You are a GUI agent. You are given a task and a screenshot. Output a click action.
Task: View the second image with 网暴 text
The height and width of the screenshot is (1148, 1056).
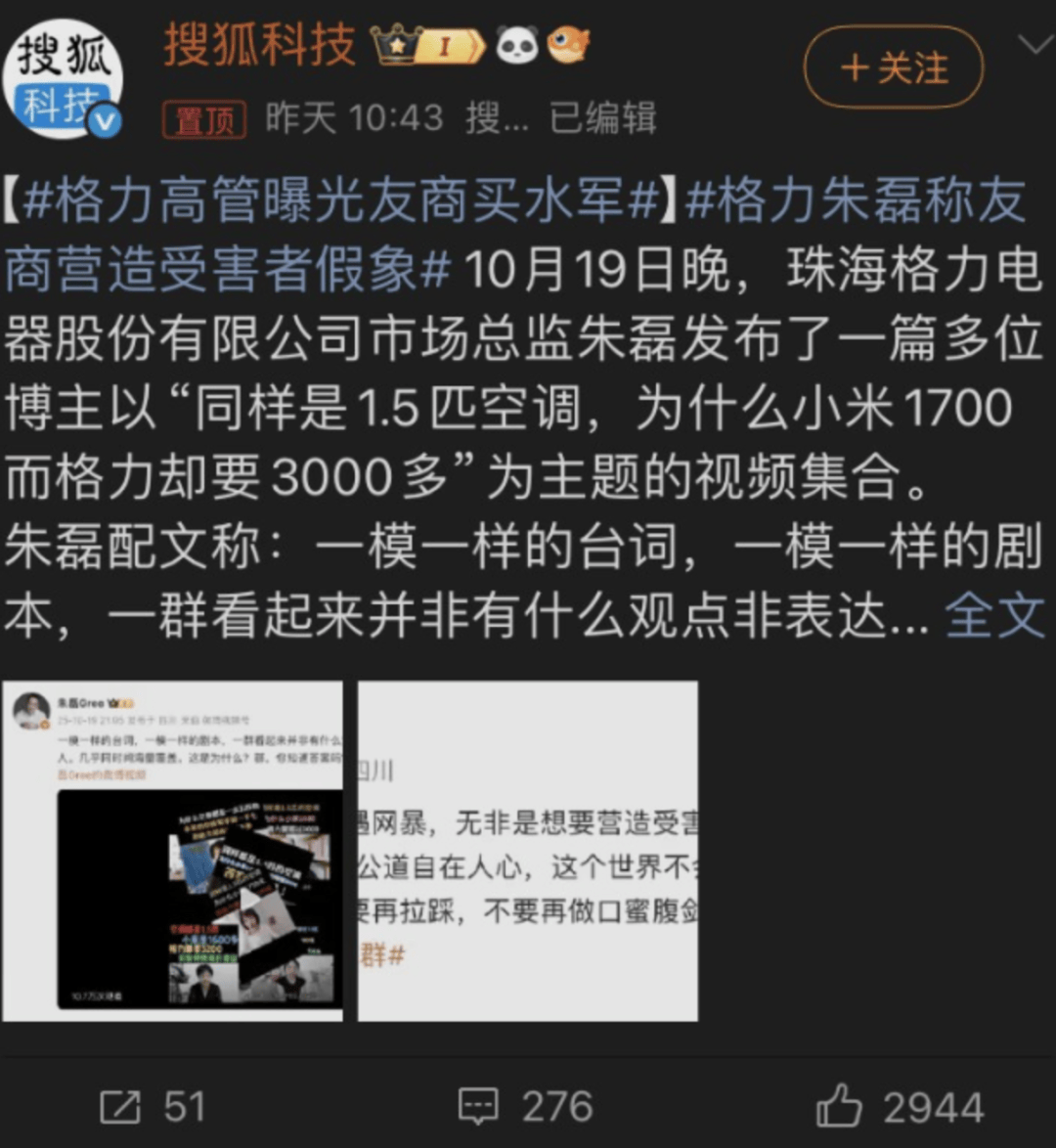(x=528, y=851)
